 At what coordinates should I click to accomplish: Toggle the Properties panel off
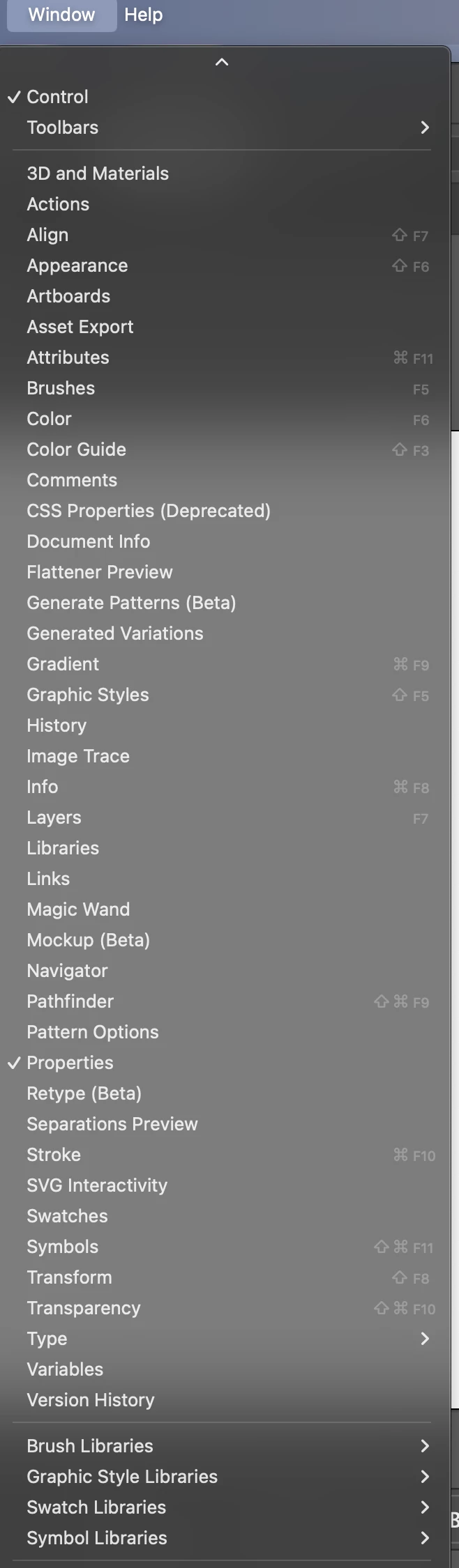tap(70, 1063)
